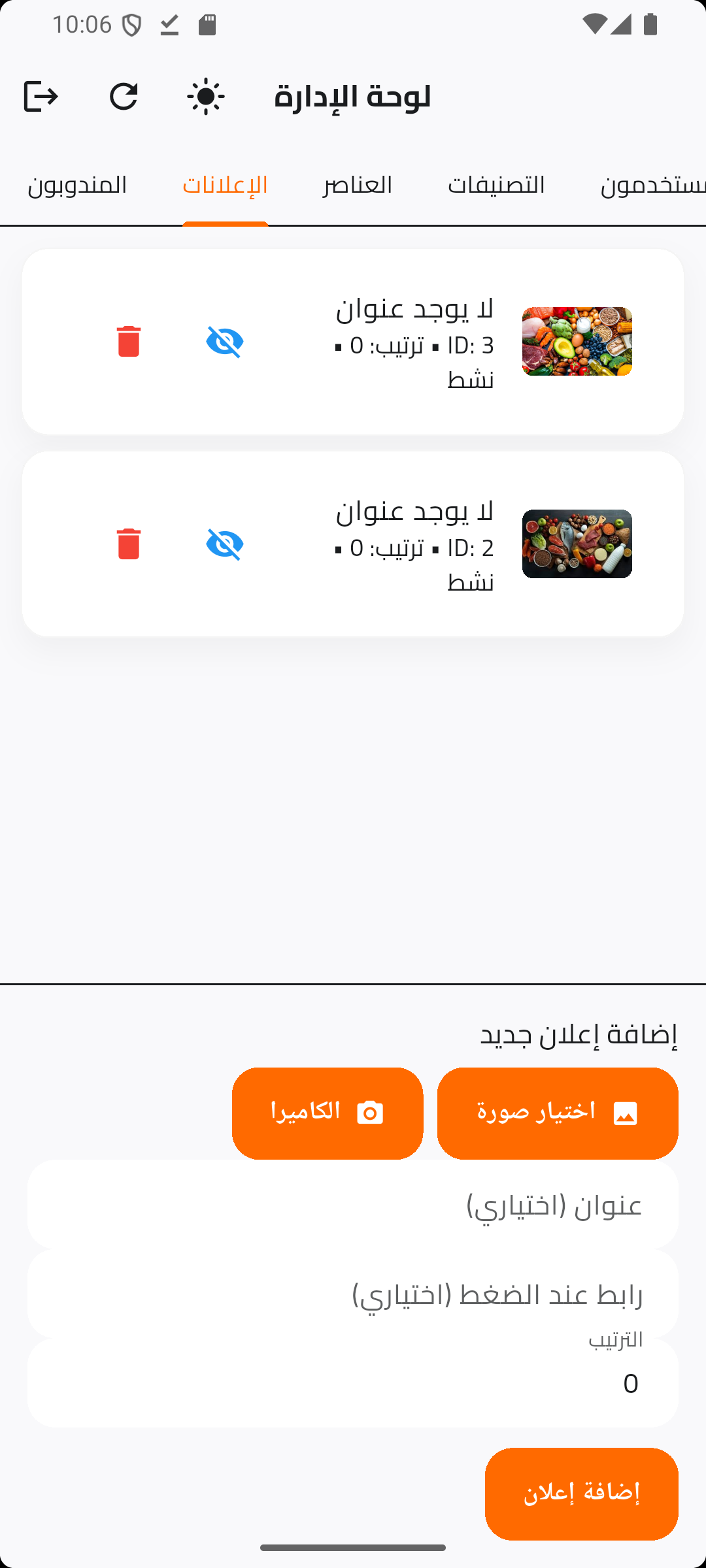This screenshot has width=706, height=1568.
Task: Switch to the المندوبون tab
Action: [x=77, y=186]
